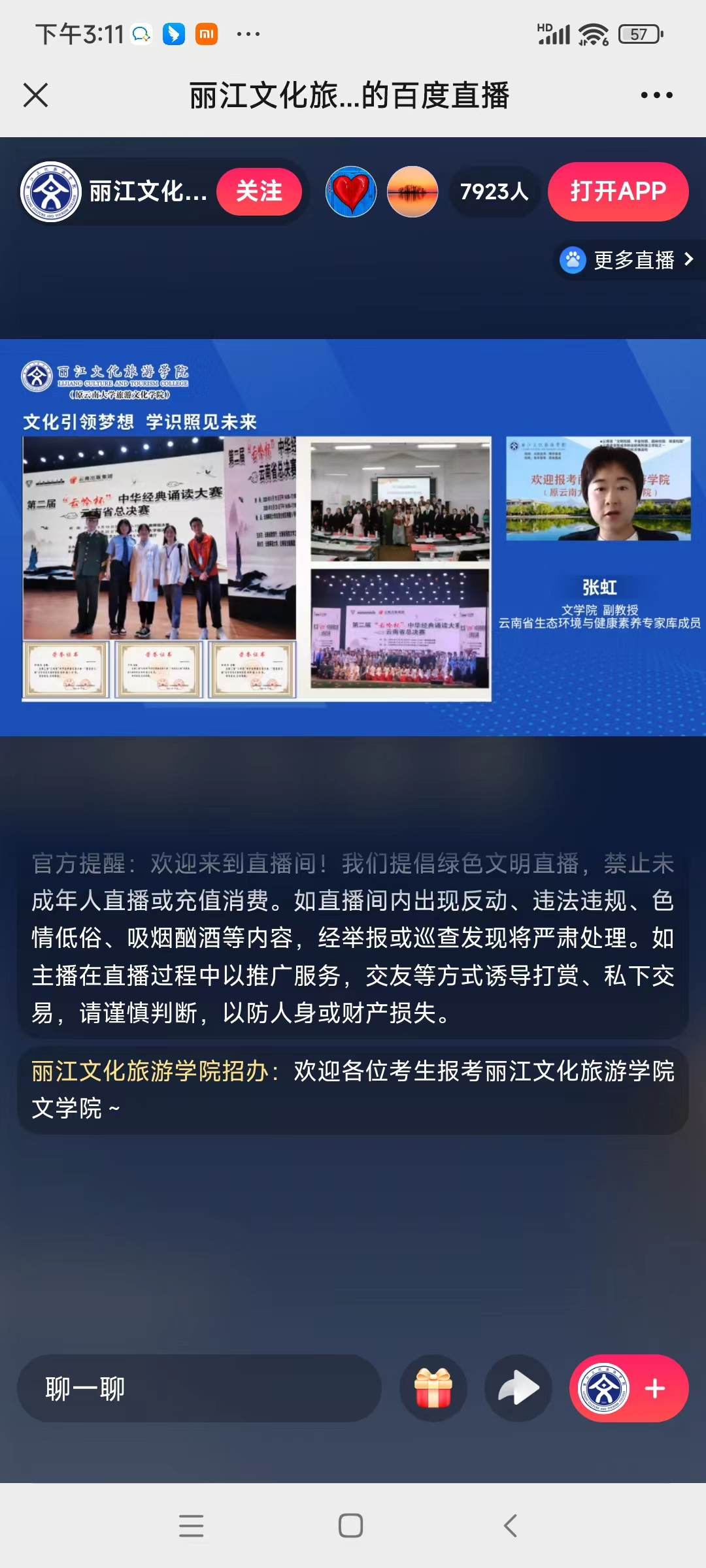Follow the channel with 关注 button
This screenshot has width=706, height=1568.
(x=259, y=191)
